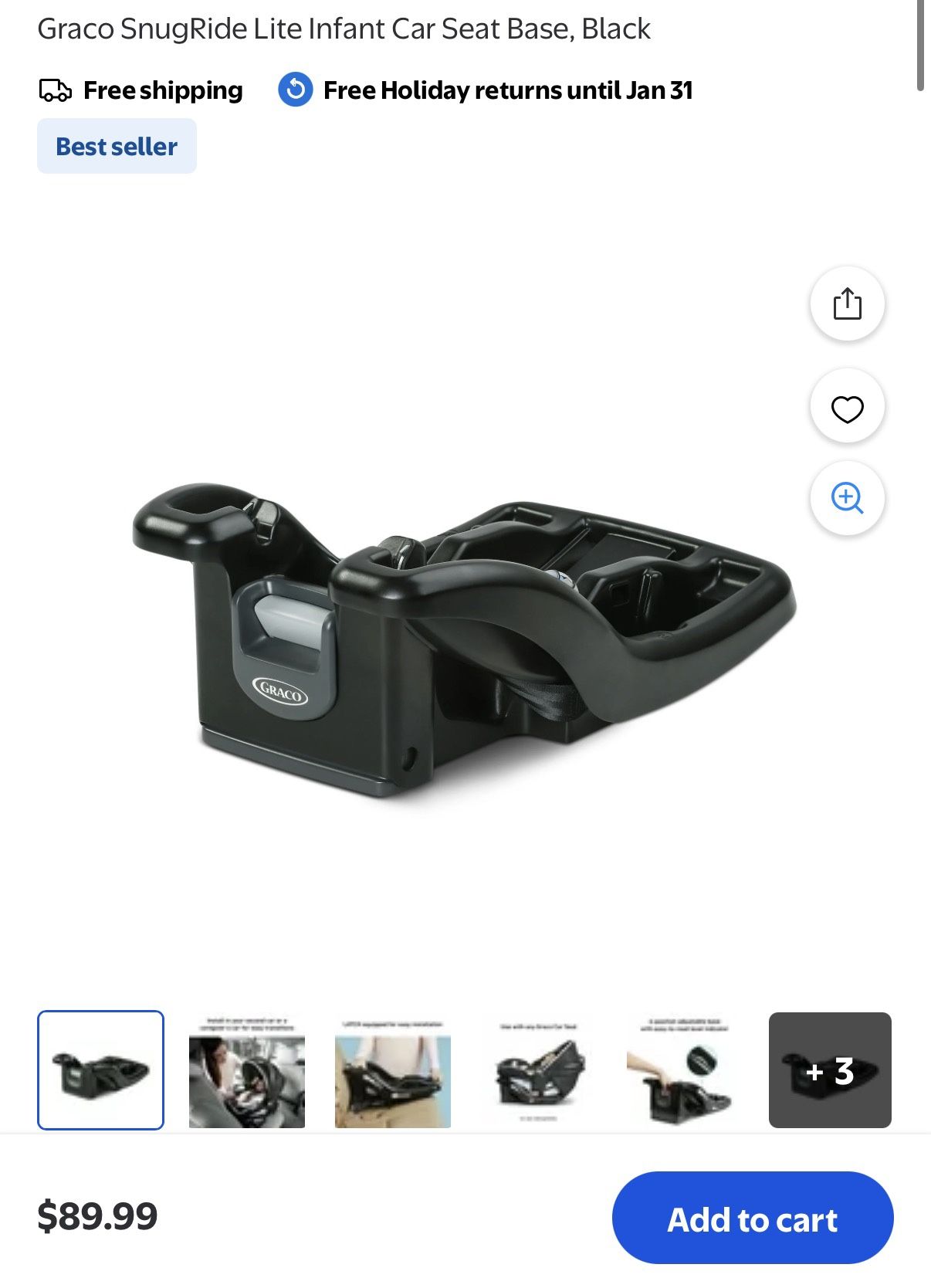Click the share icon beside the product image
931x1288 pixels.
[x=848, y=303]
